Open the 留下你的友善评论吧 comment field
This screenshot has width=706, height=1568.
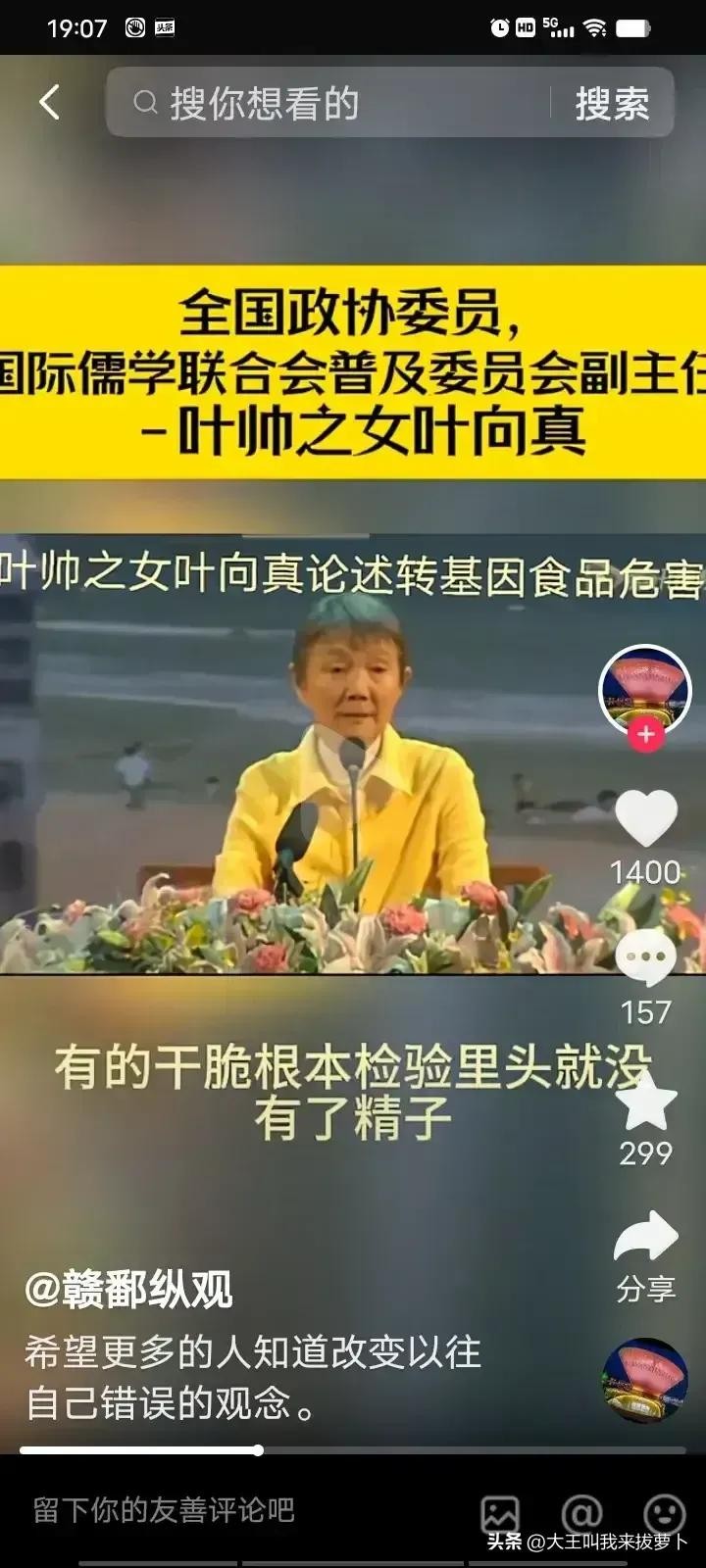165,1510
